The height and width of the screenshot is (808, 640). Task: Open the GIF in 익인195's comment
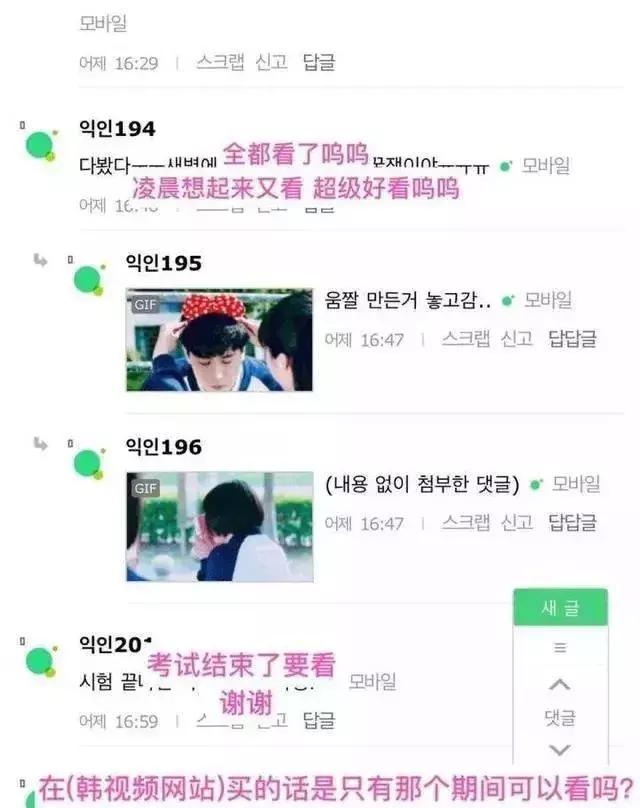click(219, 340)
